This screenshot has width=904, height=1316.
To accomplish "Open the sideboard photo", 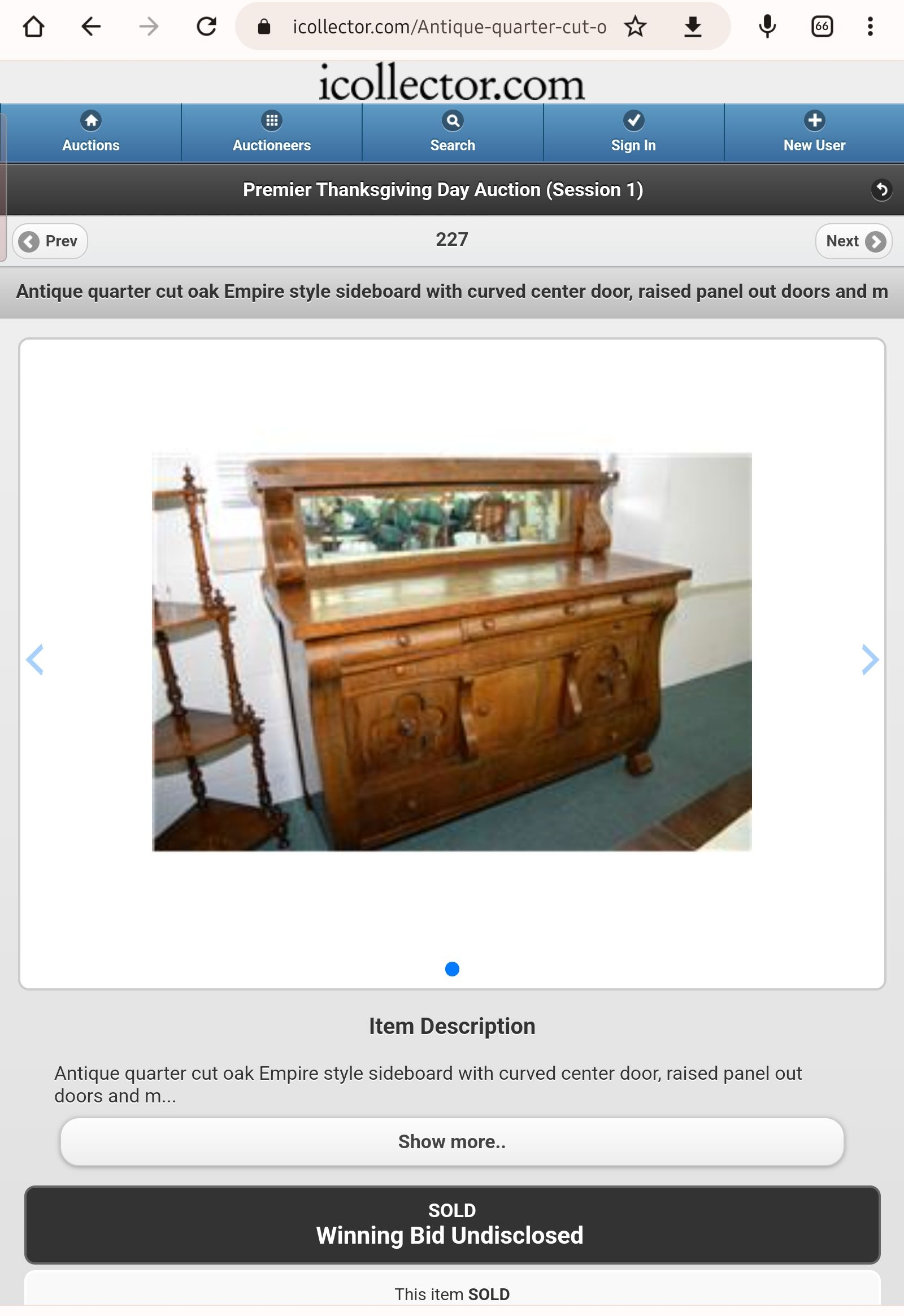I will 451,652.
